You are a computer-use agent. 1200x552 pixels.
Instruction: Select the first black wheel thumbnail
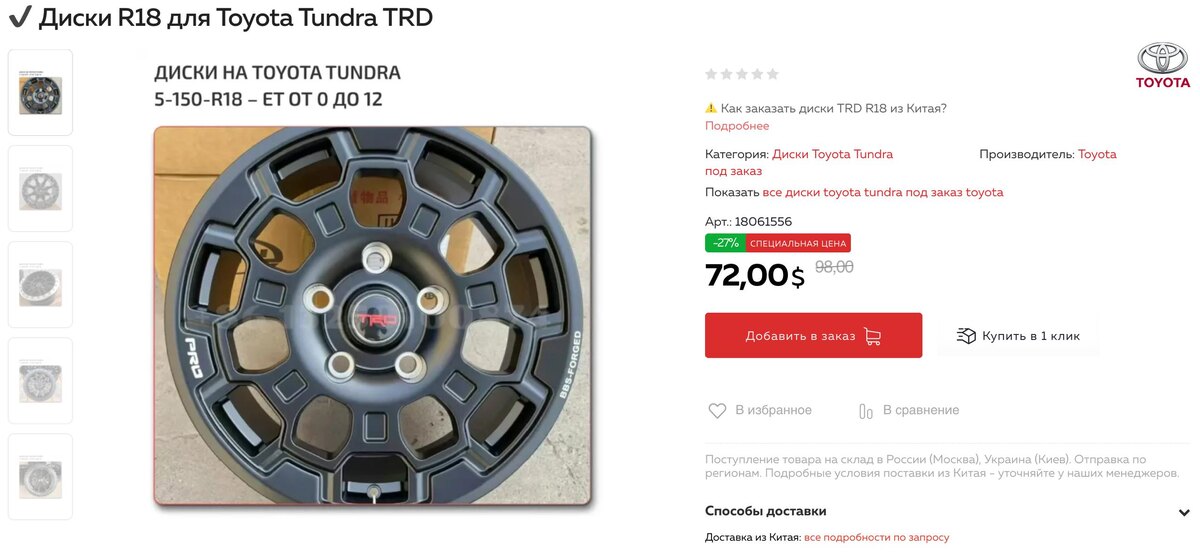coord(41,93)
